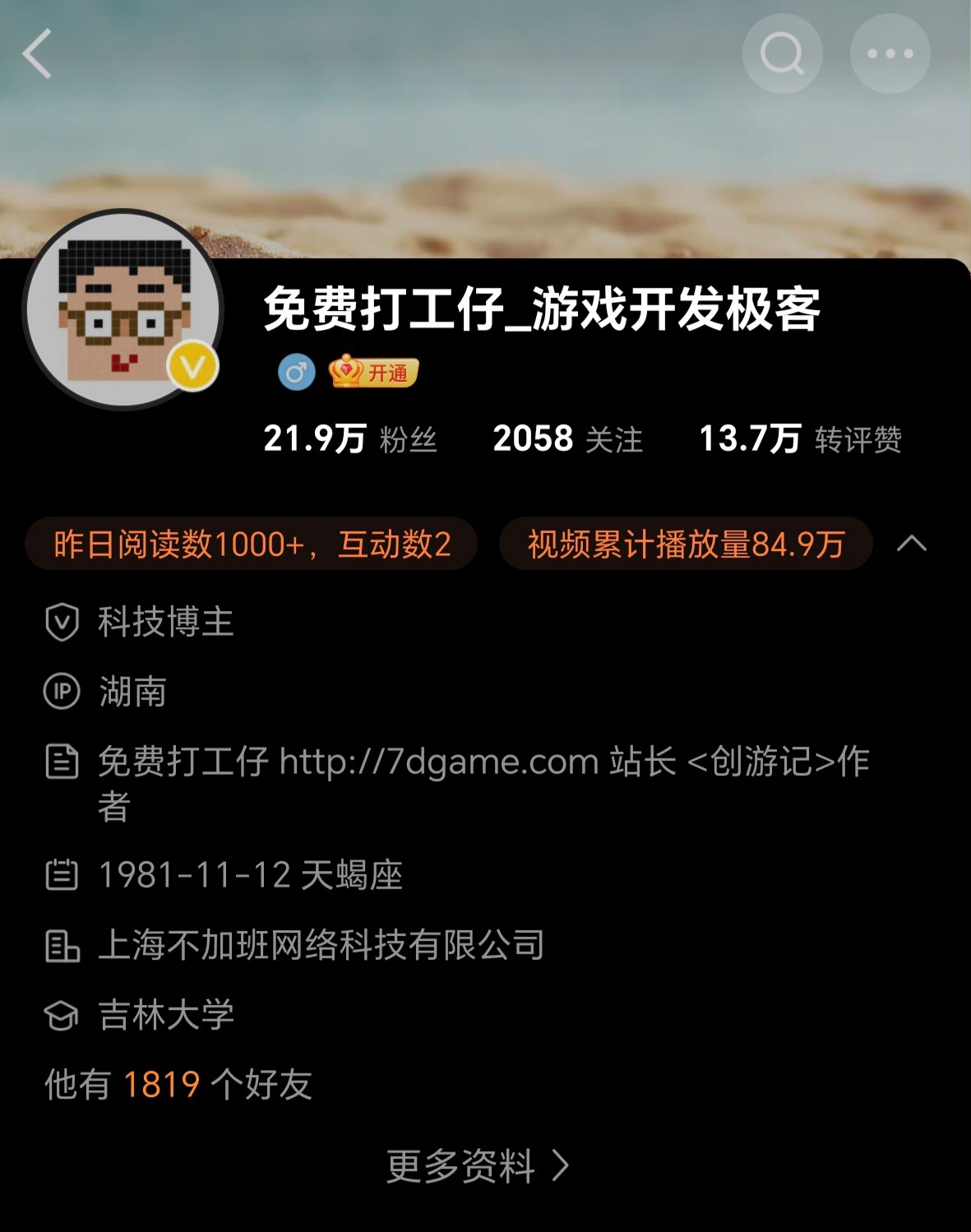Open the 21.9万 粉丝 followers list
The image size is (971, 1232).
(x=349, y=439)
